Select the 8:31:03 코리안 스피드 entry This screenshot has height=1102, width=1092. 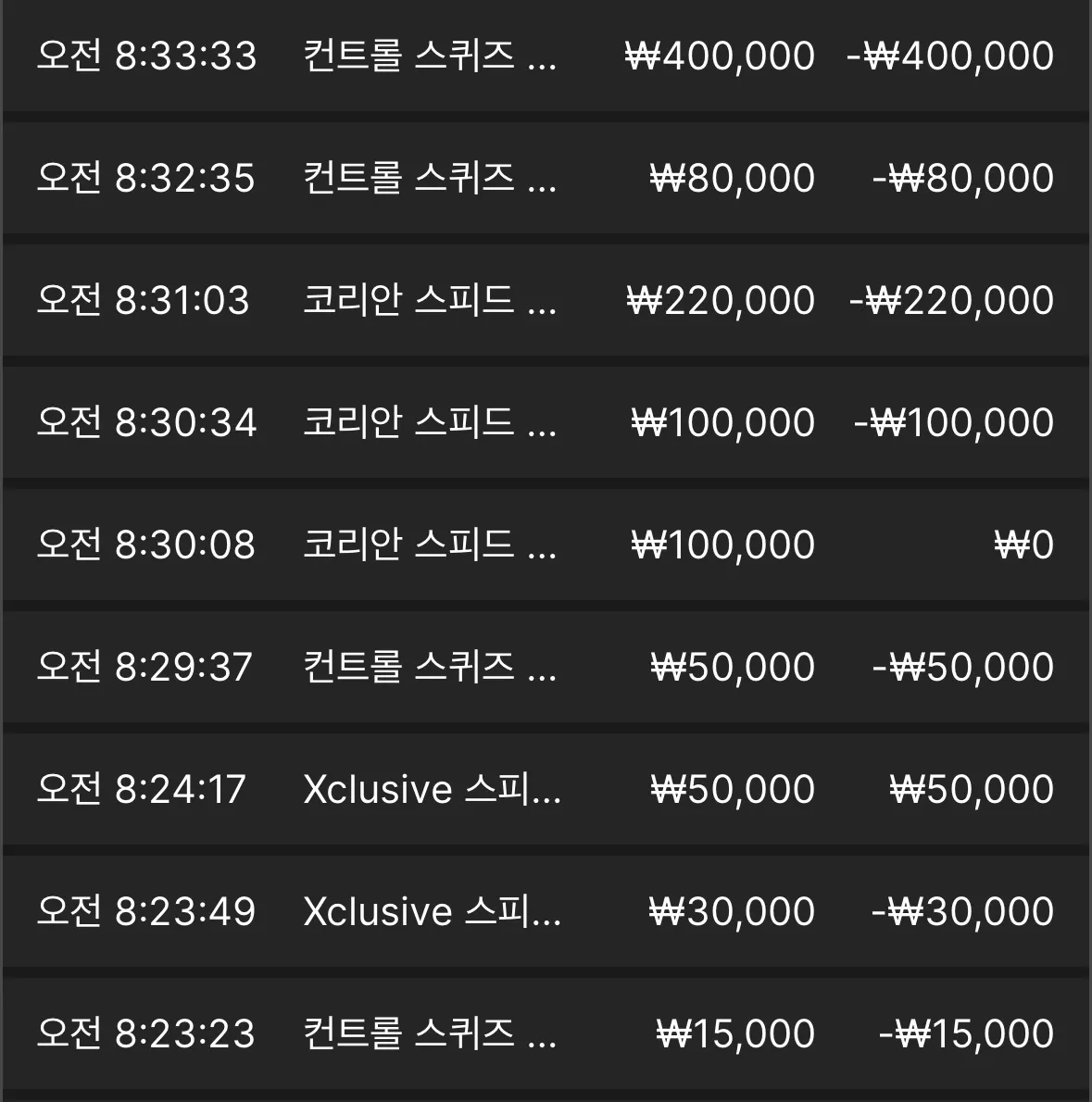[x=546, y=300]
